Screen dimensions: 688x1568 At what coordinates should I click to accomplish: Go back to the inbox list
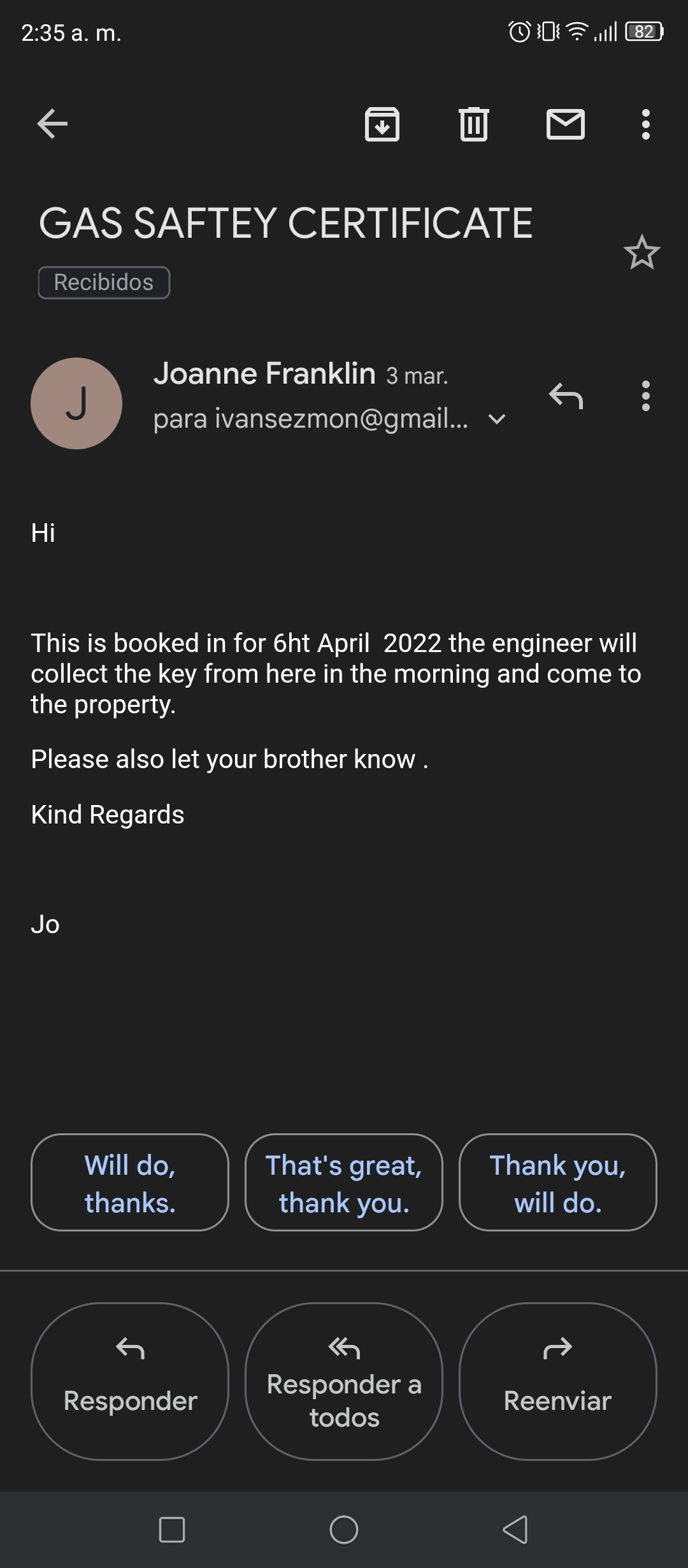[x=52, y=124]
